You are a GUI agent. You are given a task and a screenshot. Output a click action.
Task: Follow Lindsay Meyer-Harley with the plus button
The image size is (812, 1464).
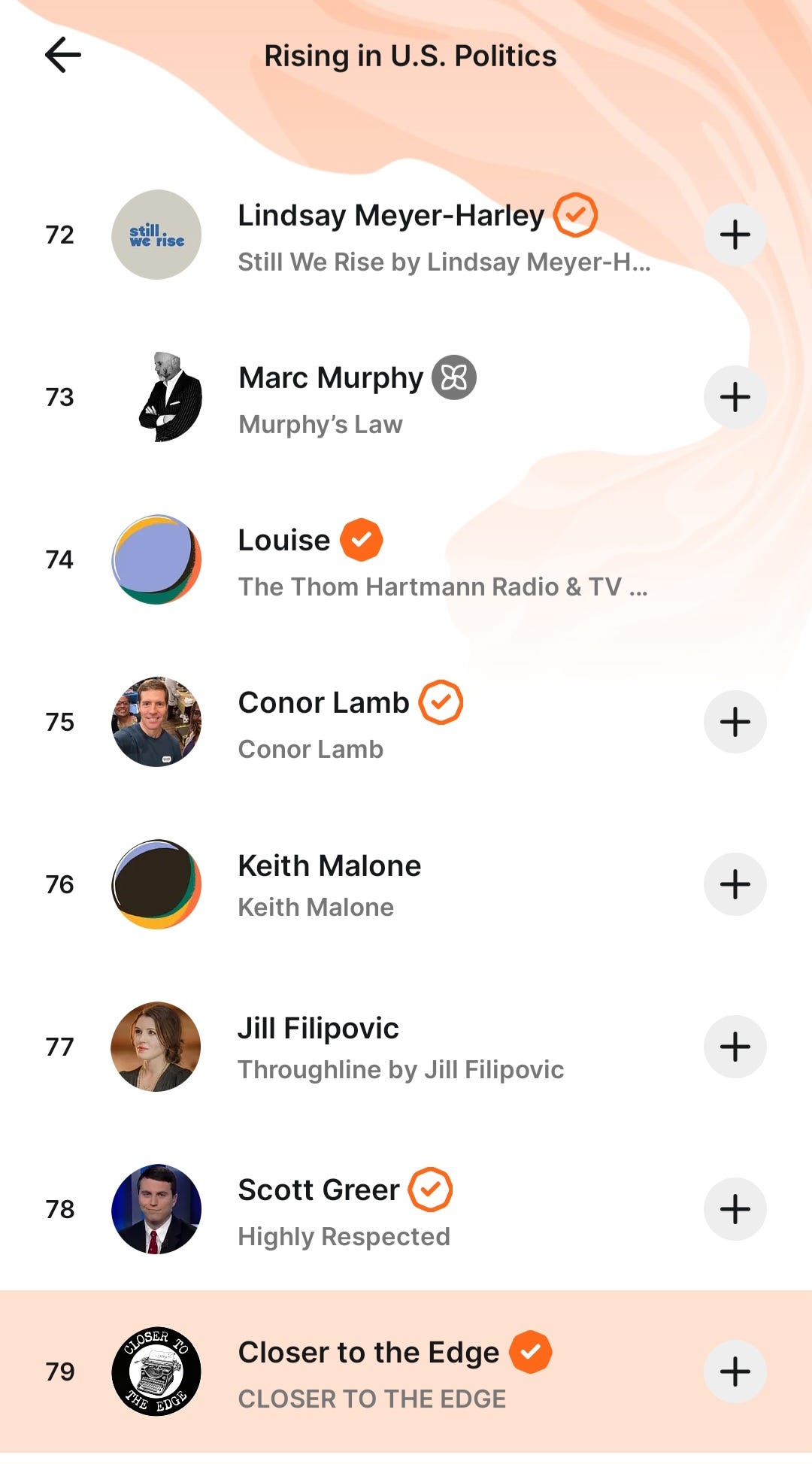tap(735, 235)
